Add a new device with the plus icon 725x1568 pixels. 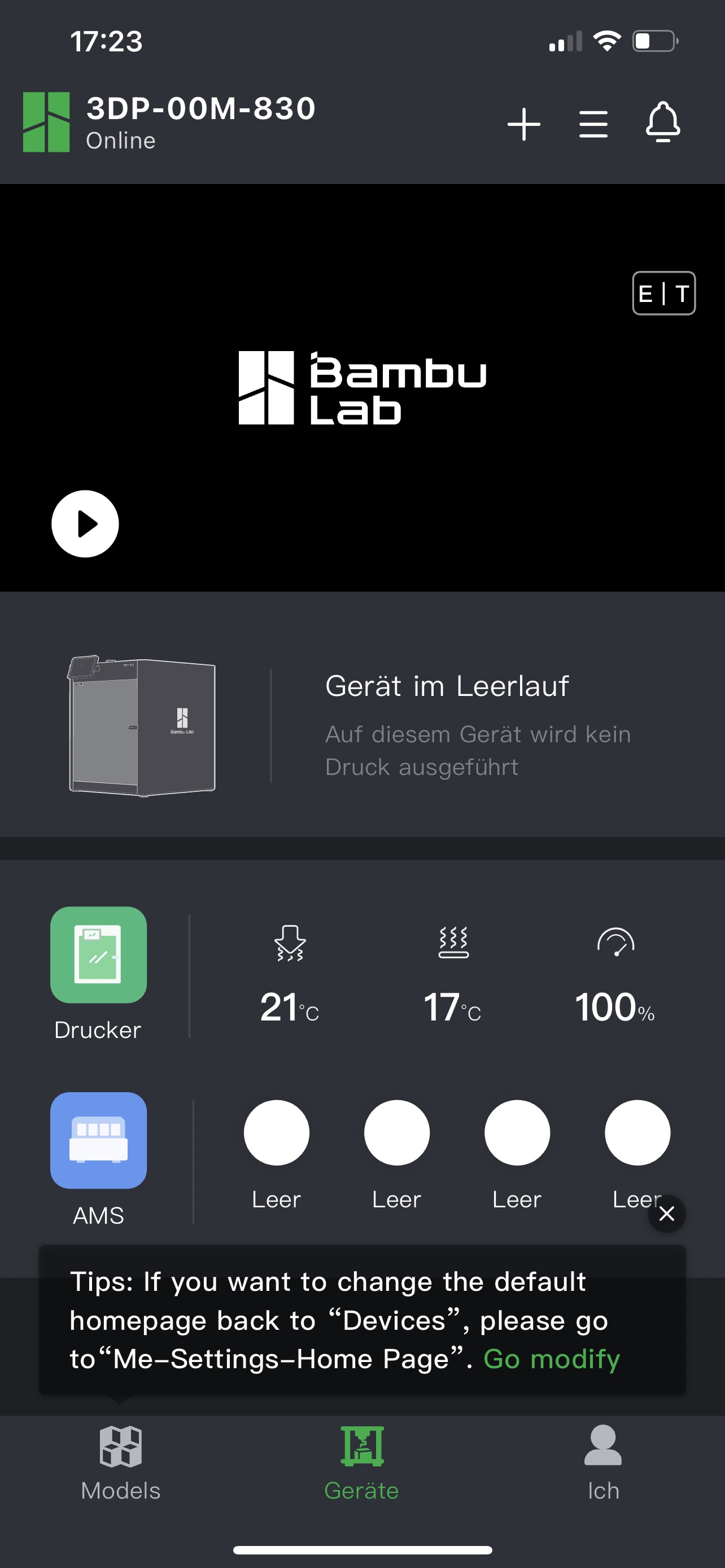pos(523,125)
